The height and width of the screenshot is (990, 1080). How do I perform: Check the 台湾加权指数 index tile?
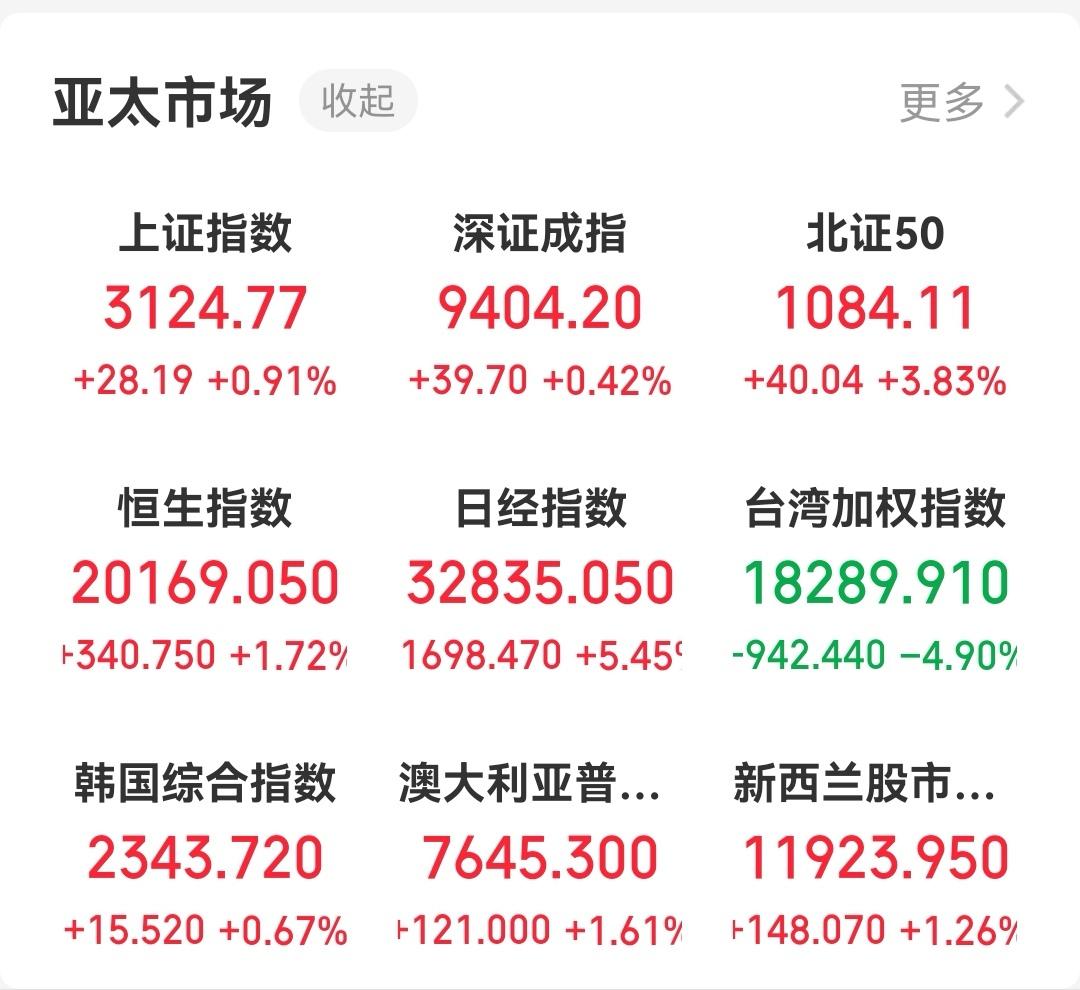875,582
